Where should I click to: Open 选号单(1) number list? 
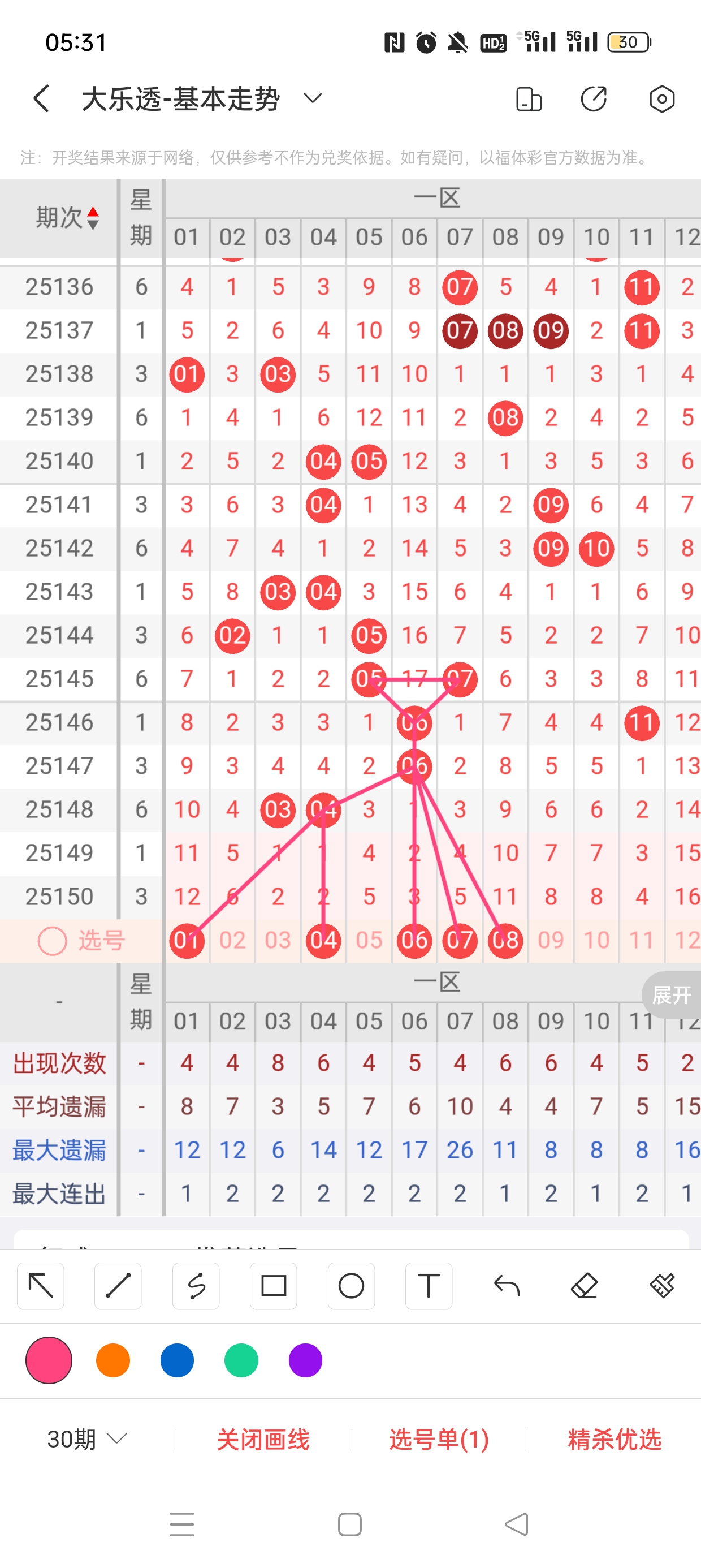pyautogui.click(x=439, y=1439)
